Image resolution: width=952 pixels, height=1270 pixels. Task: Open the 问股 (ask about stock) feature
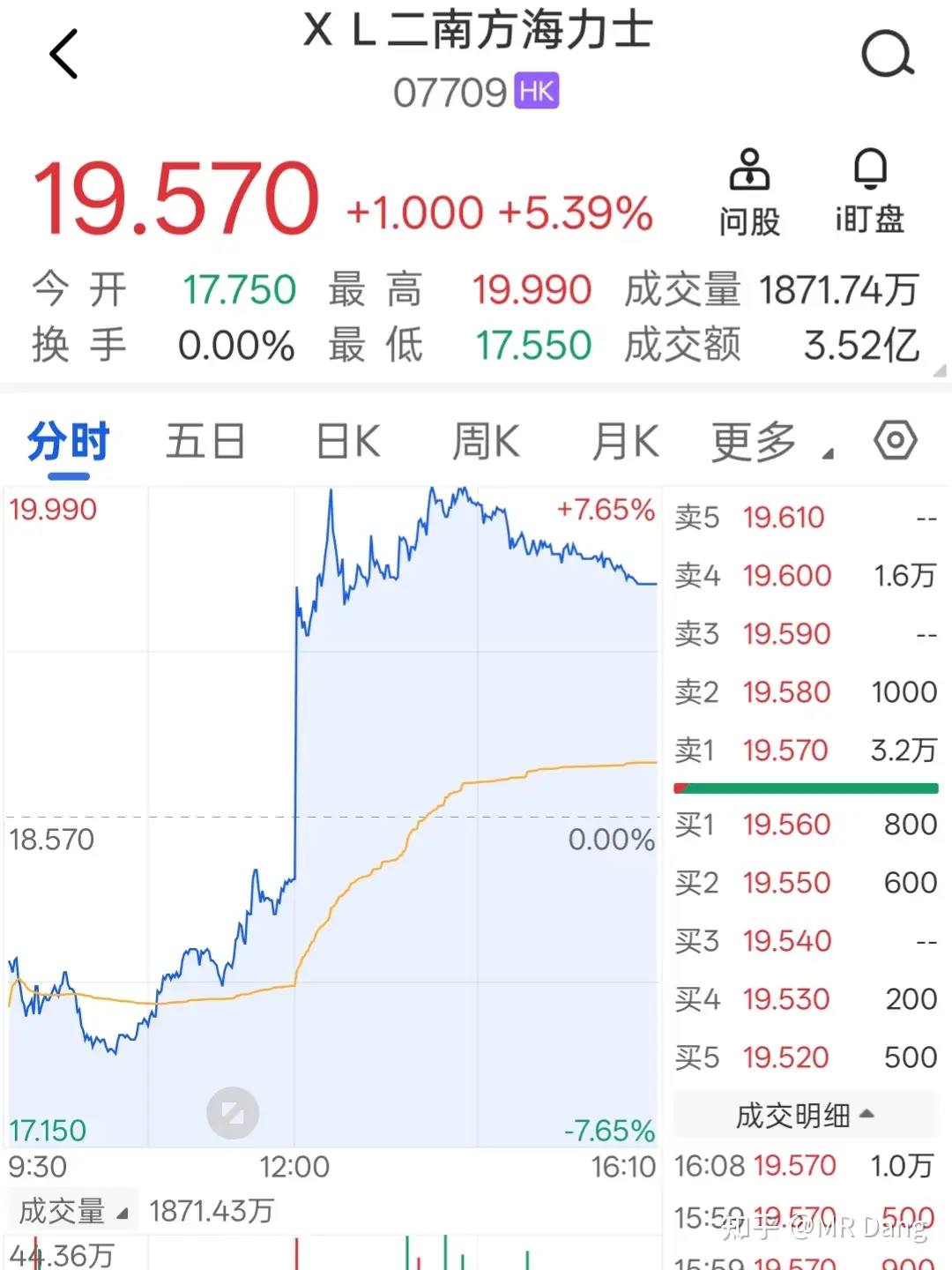pos(750,189)
